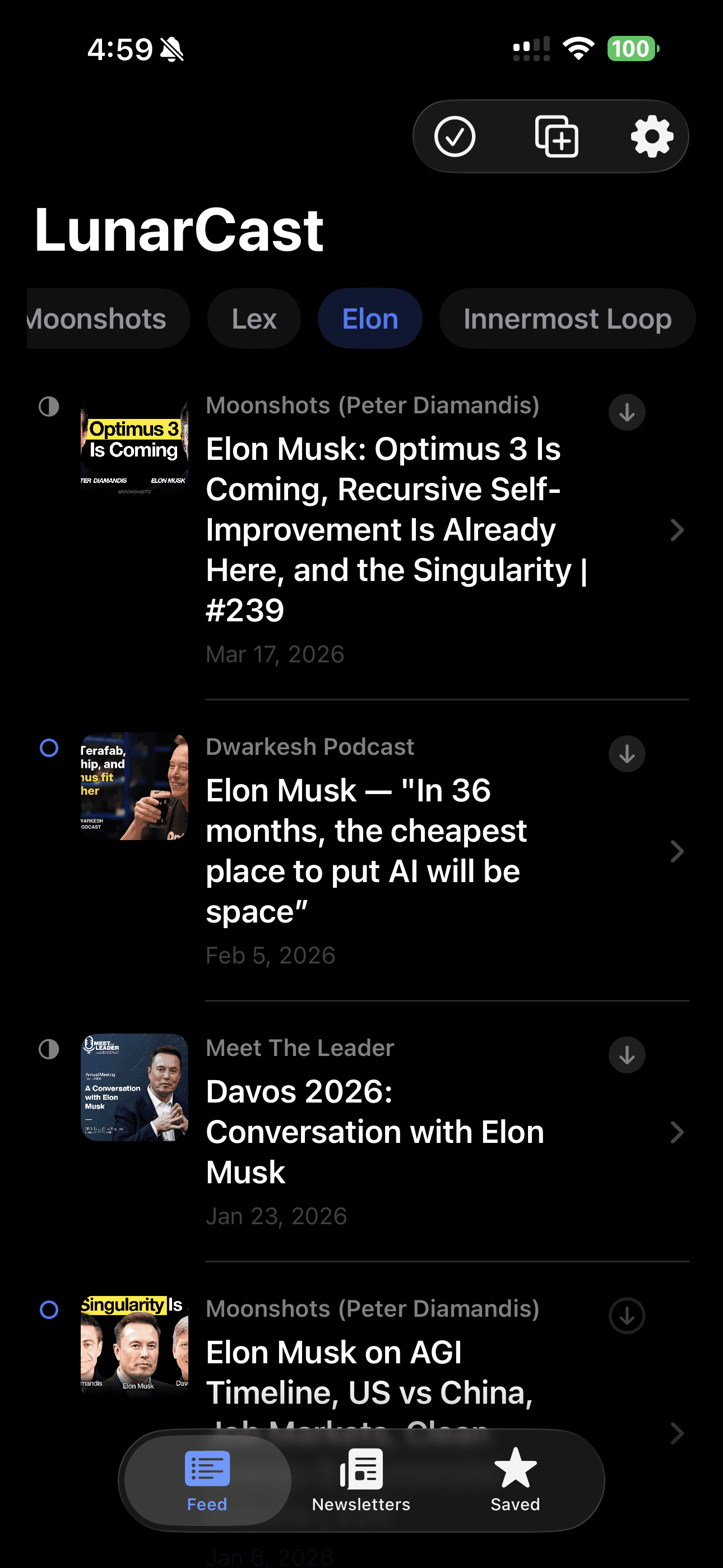Open the chevron for the Davos 2026 episode
The height and width of the screenshot is (1568, 723).
coord(678,1132)
